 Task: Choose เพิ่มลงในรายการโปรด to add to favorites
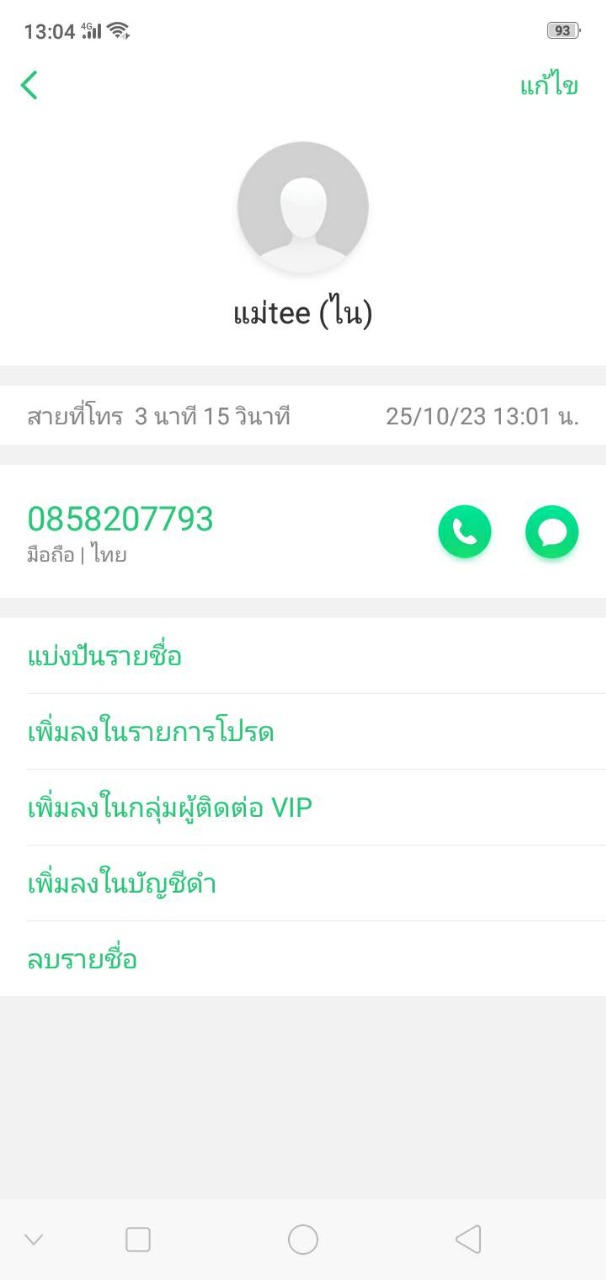[150, 733]
